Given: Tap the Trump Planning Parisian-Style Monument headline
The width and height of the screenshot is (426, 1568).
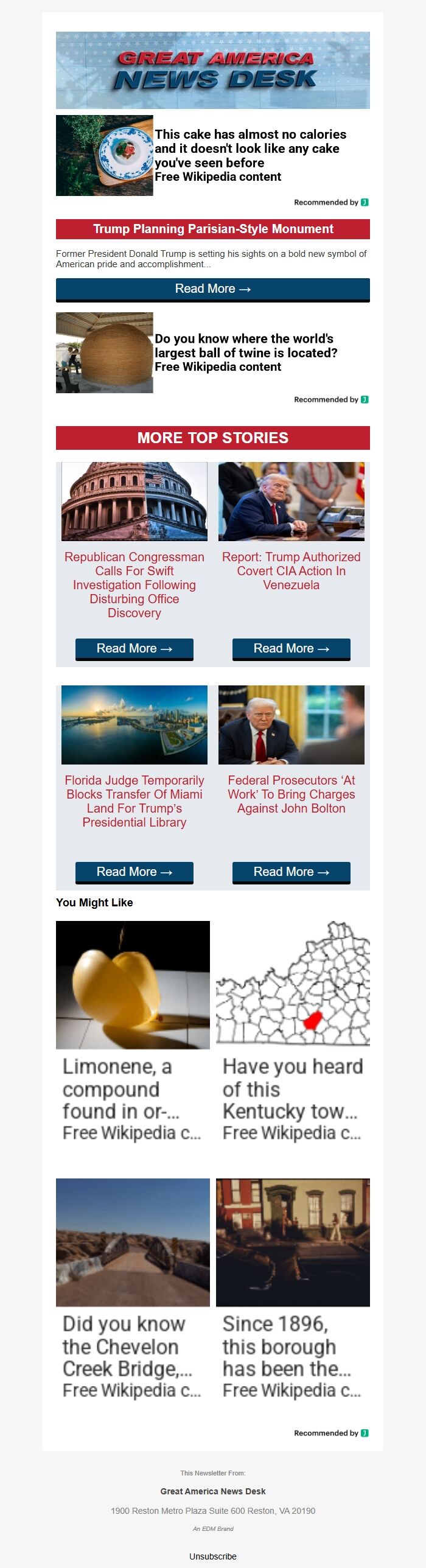Looking at the screenshot, I should pos(212,229).
